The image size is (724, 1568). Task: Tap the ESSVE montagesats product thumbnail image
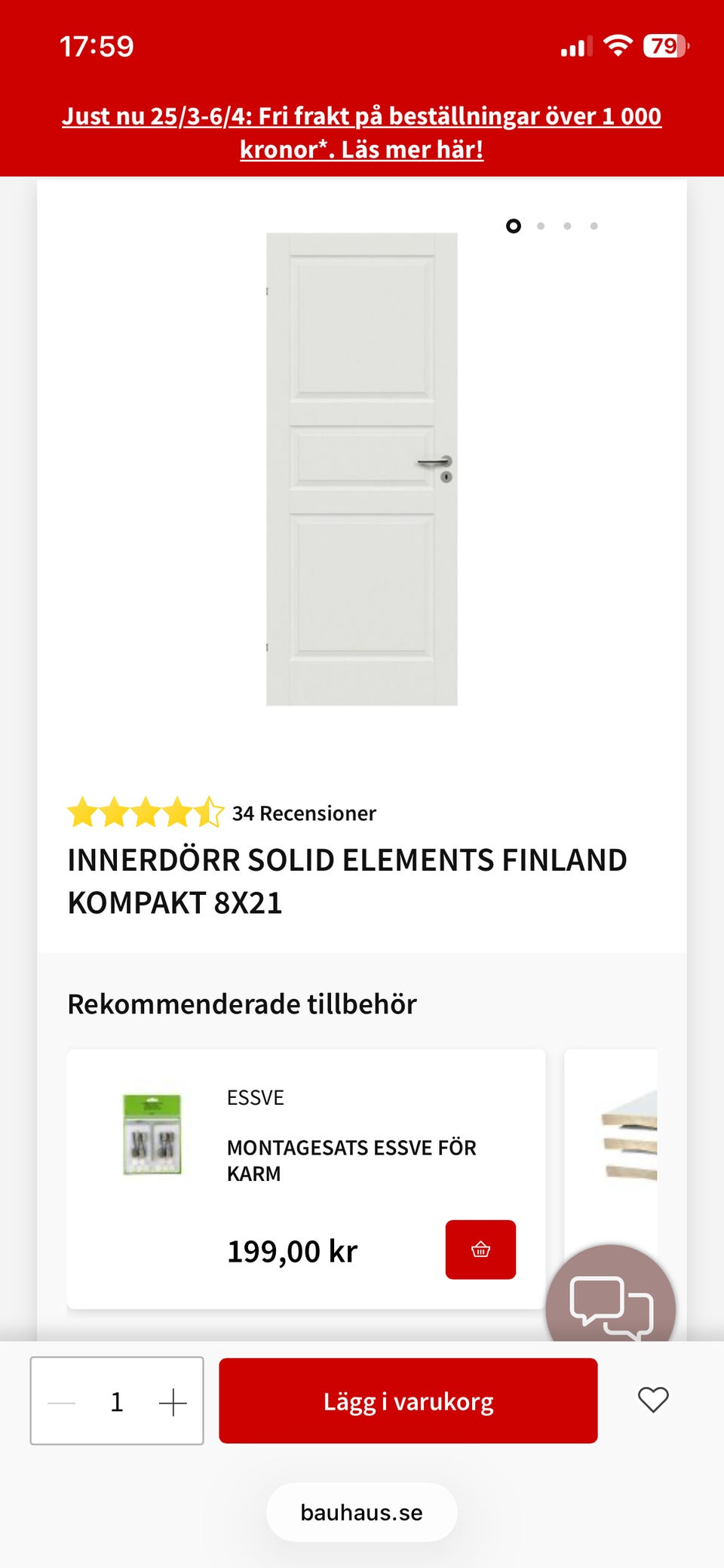[151, 1134]
